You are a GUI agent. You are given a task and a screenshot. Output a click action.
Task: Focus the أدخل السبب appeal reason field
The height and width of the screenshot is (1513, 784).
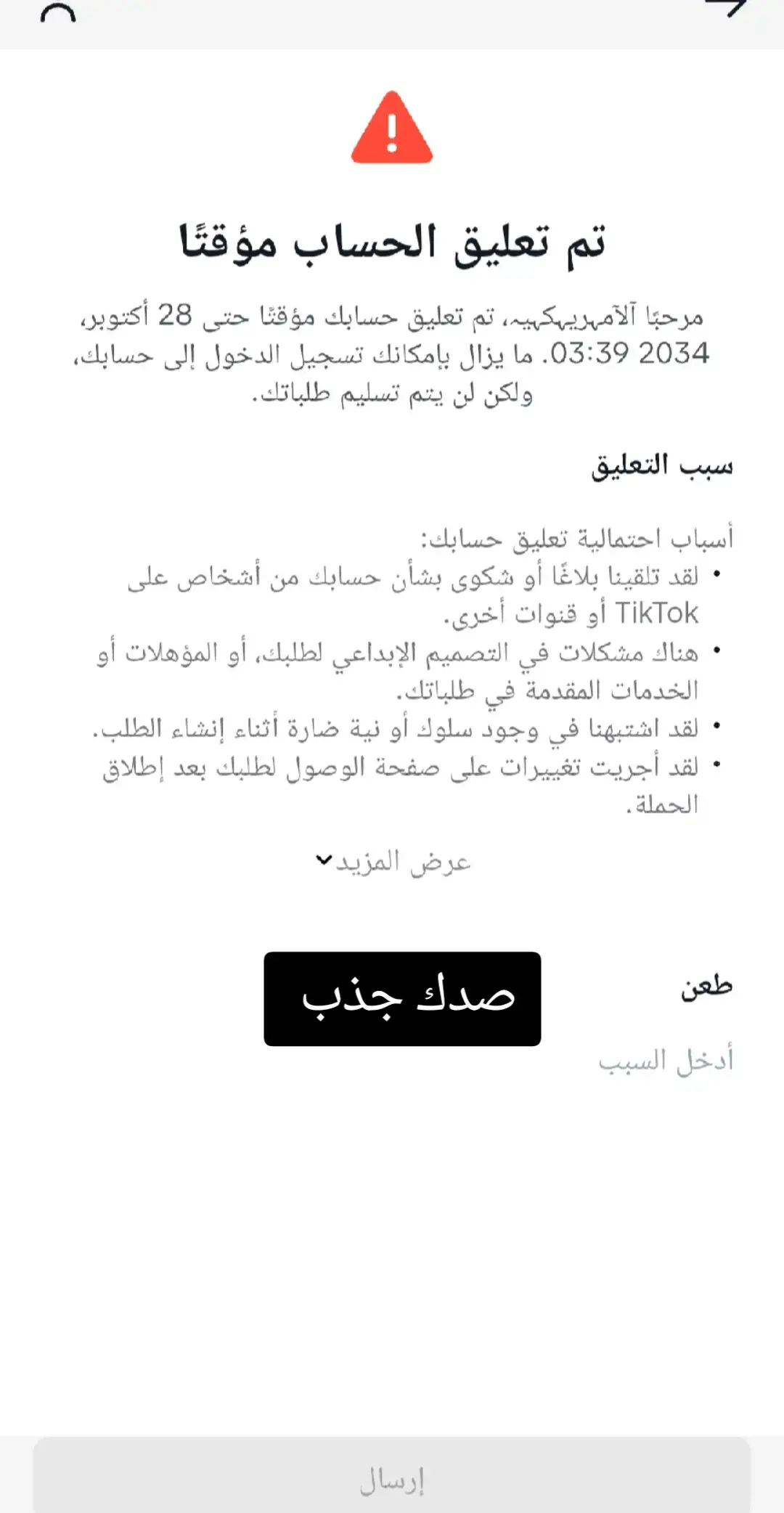(392, 1061)
